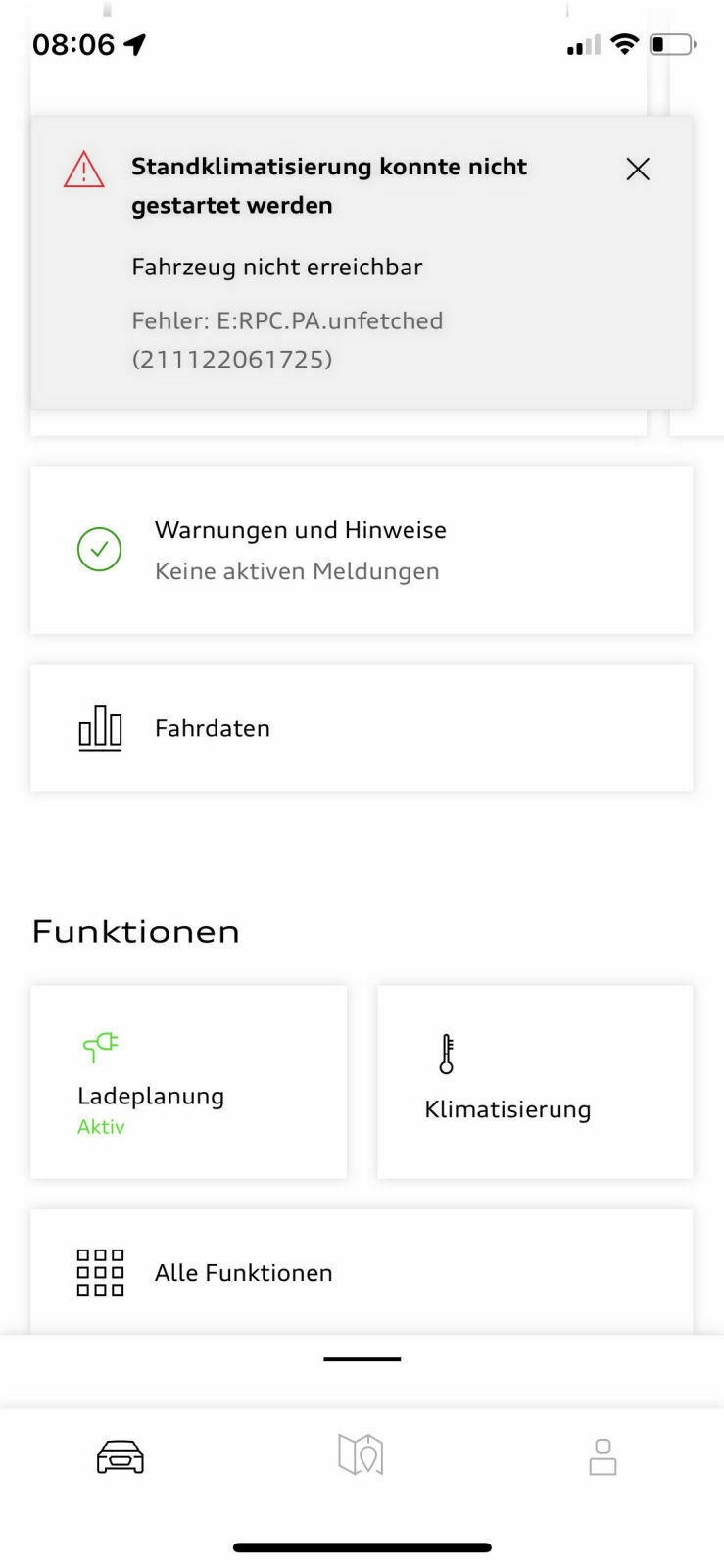
Task: Open the user profile icon bottom right
Action: click(x=603, y=1456)
